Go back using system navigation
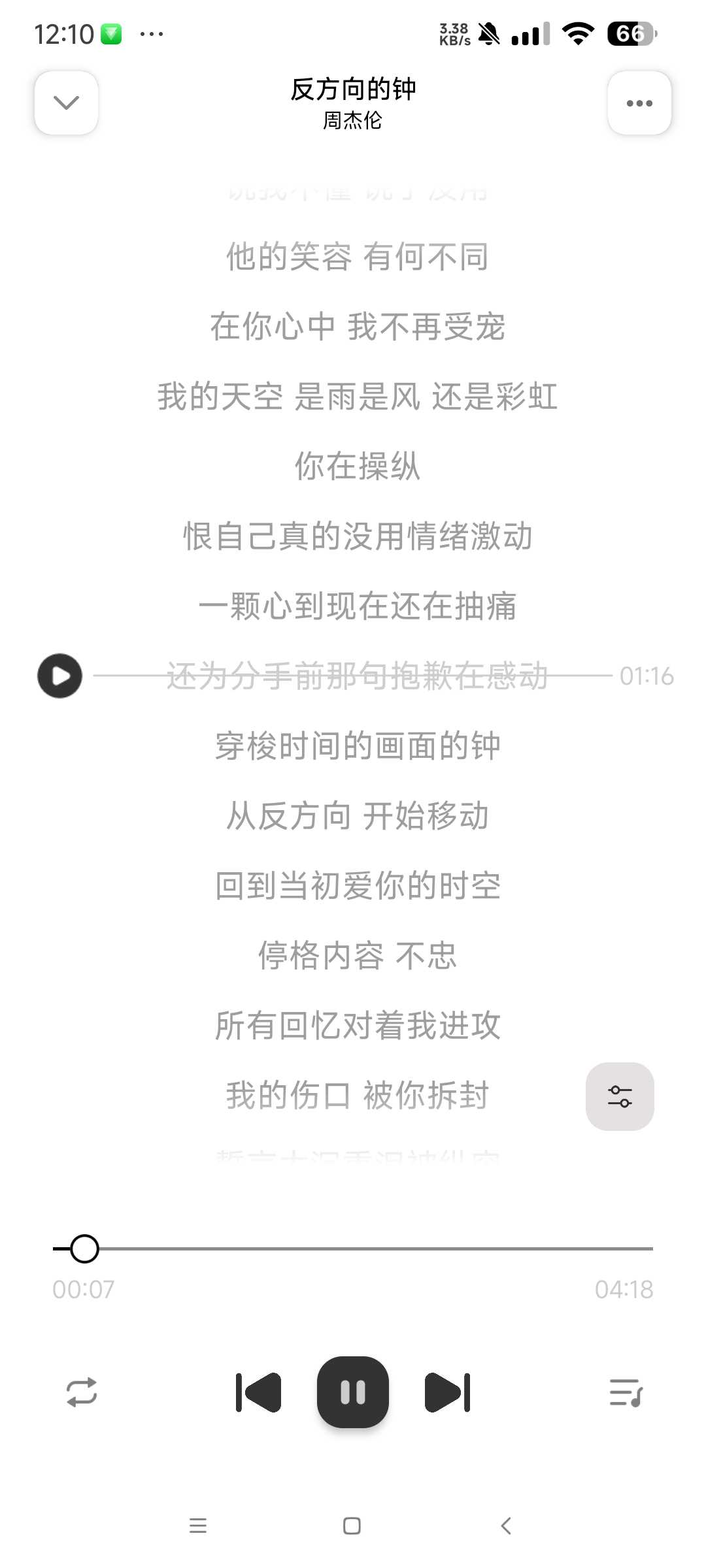This screenshot has height=1568, width=706. 506,1526
